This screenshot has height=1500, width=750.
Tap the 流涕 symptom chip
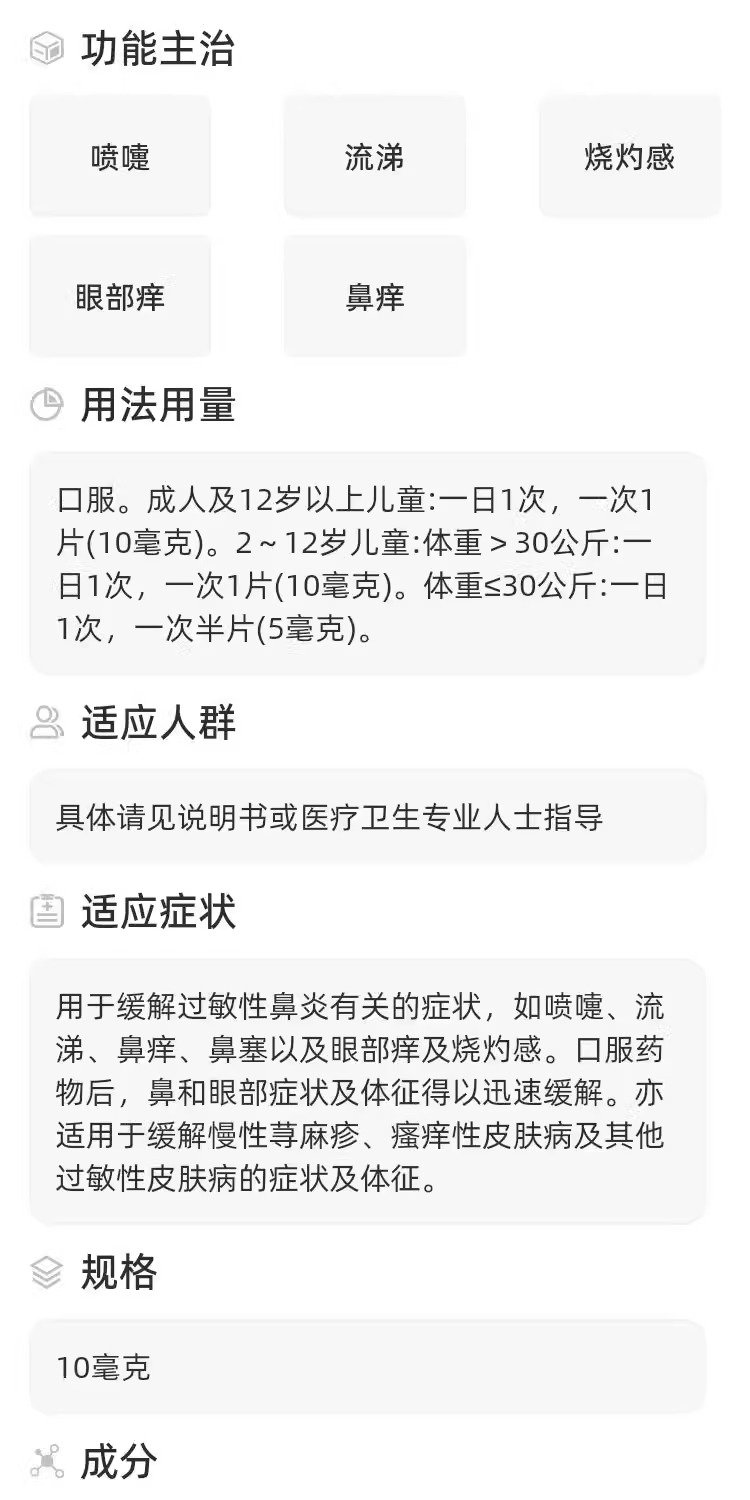[x=375, y=157]
